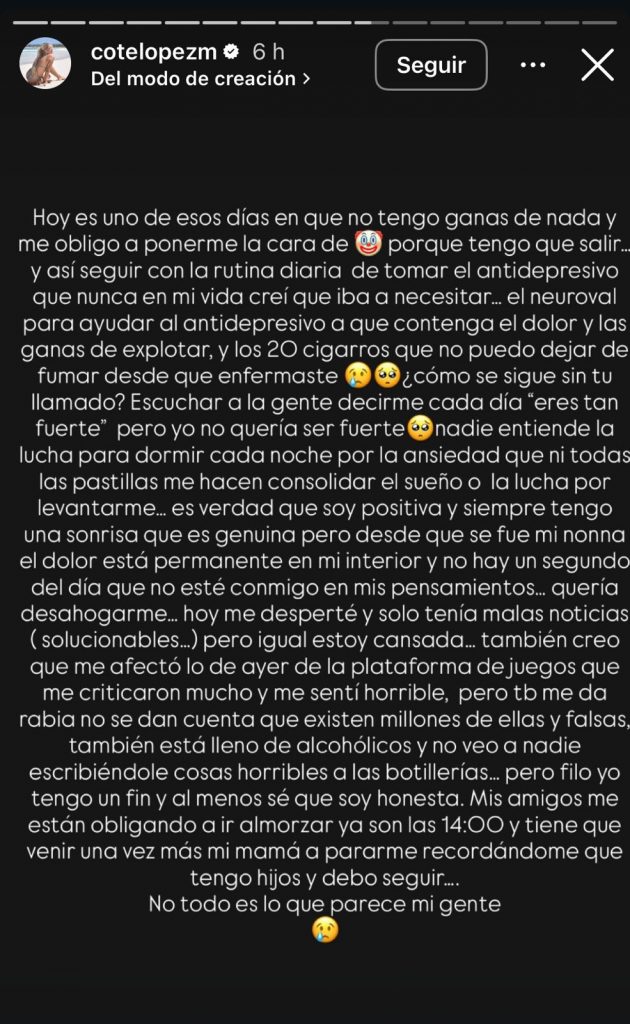Open the 'Del modo de creación' link
630x1024 pixels.
coord(200,78)
